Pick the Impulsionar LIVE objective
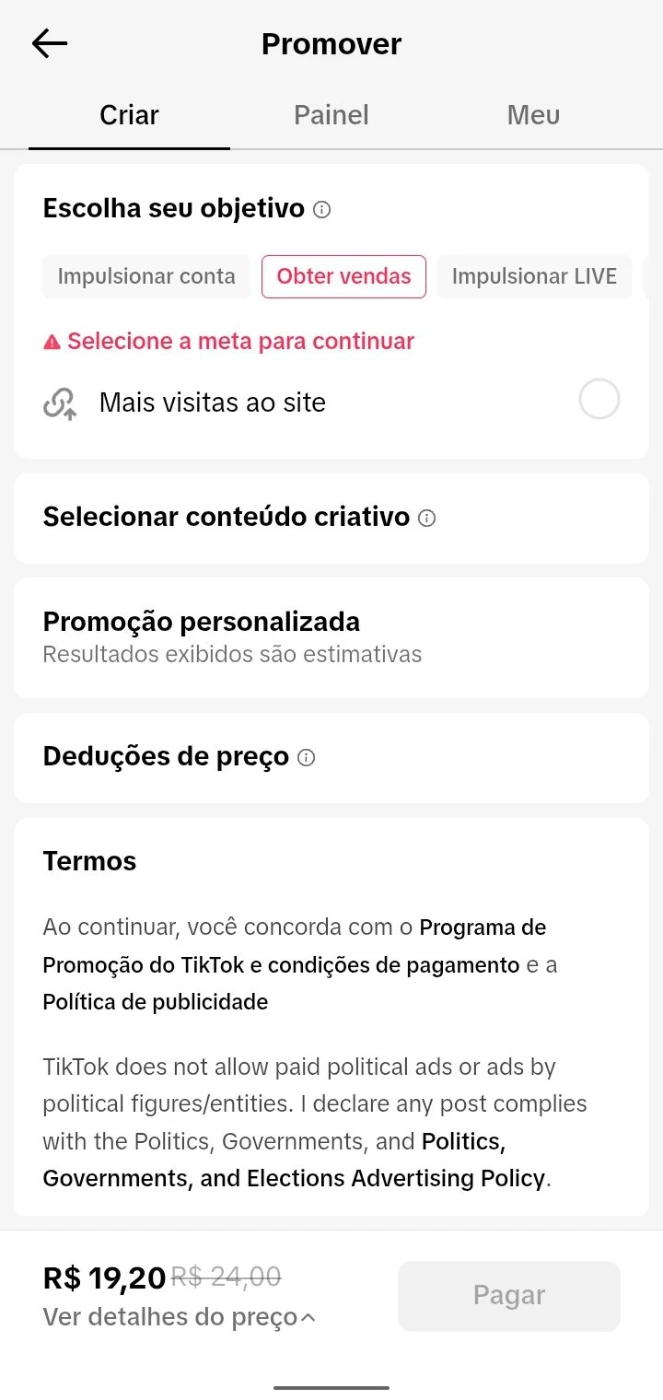Image resolution: width=663 pixels, height=1400 pixels. [534, 277]
